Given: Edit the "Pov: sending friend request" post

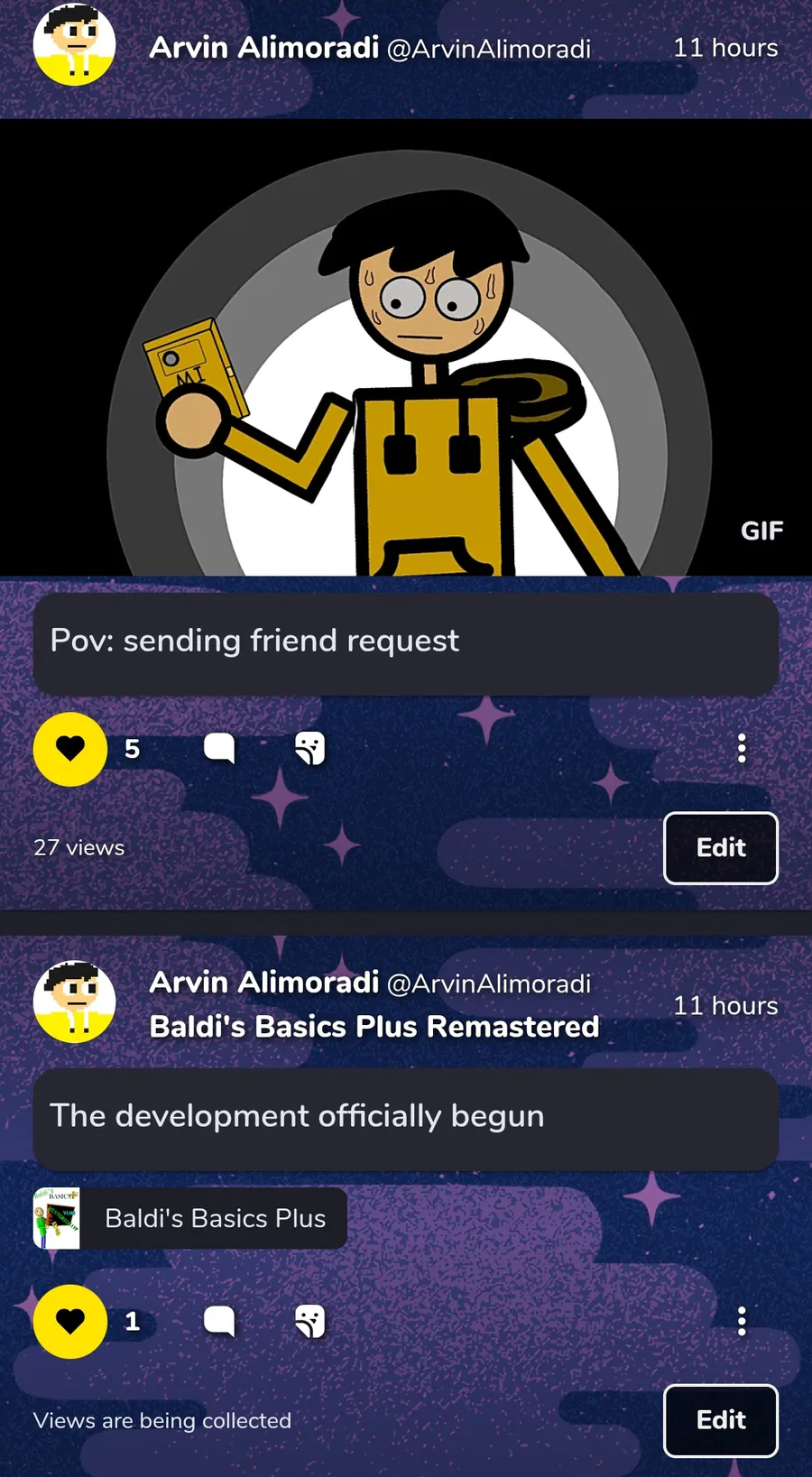Looking at the screenshot, I should click(x=720, y=848).
